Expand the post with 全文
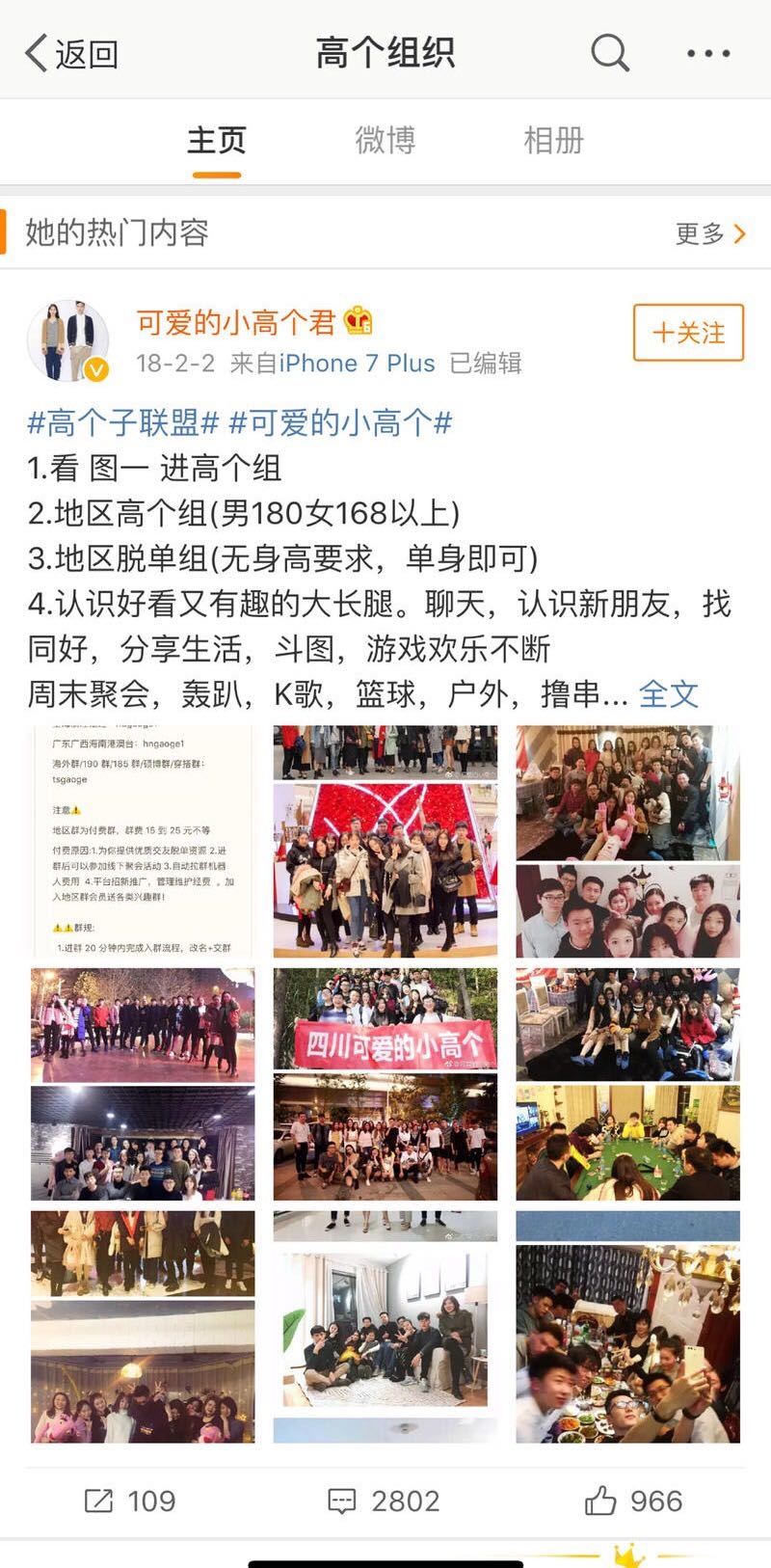This screenshot has height=1568, width=771. [668, 693]
